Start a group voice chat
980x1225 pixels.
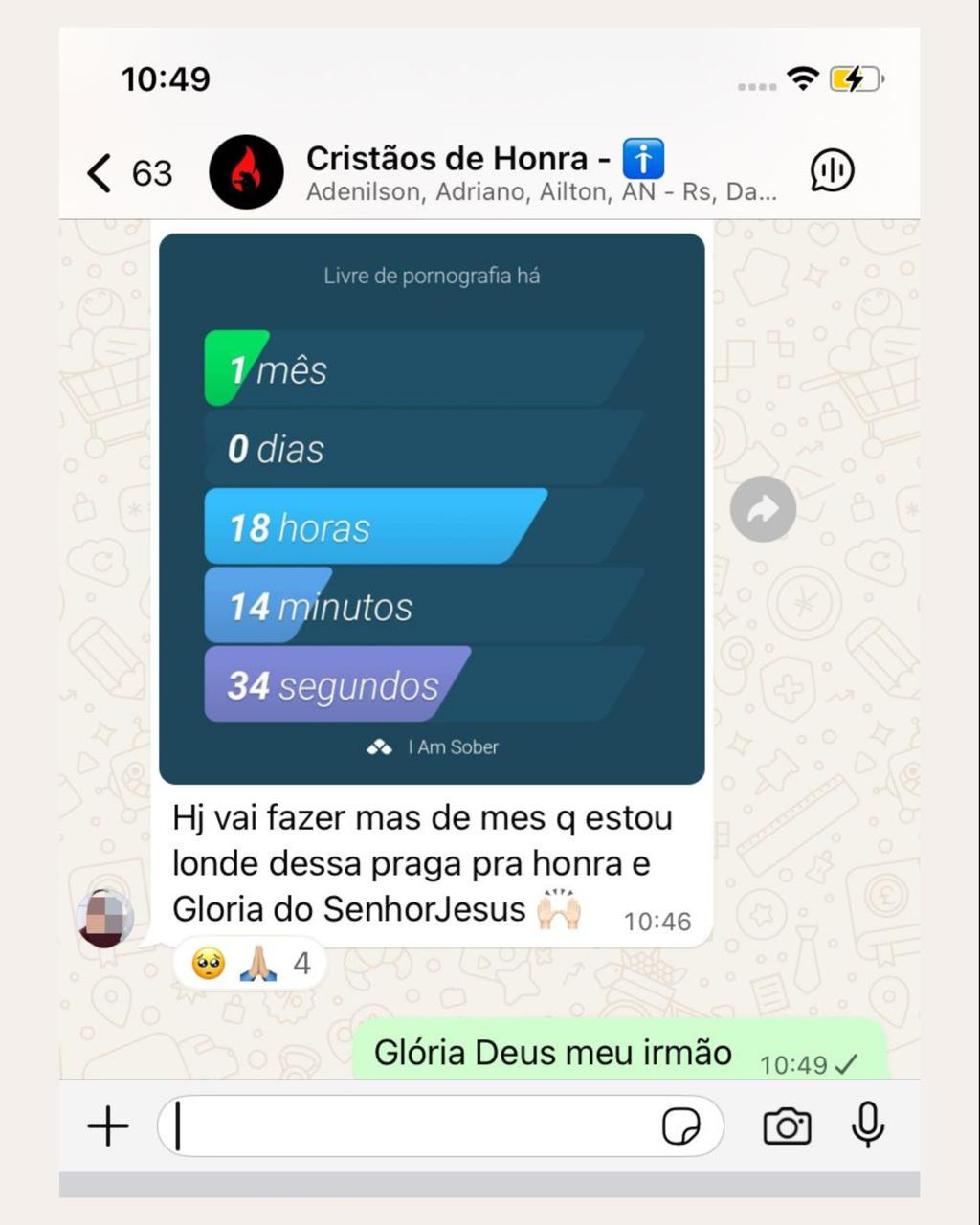click(x=832, y=171)
